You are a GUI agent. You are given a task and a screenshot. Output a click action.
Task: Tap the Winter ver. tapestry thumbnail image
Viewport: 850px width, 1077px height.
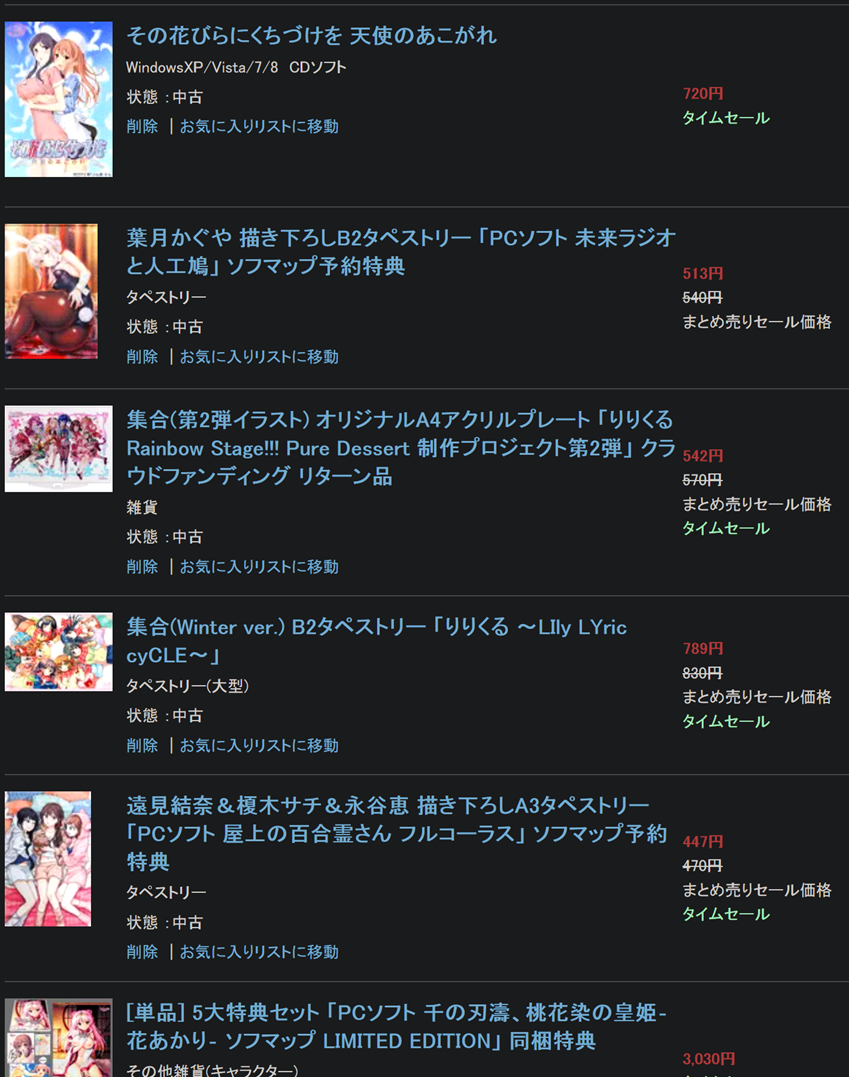pyautogui.click(x=59, y=652)
